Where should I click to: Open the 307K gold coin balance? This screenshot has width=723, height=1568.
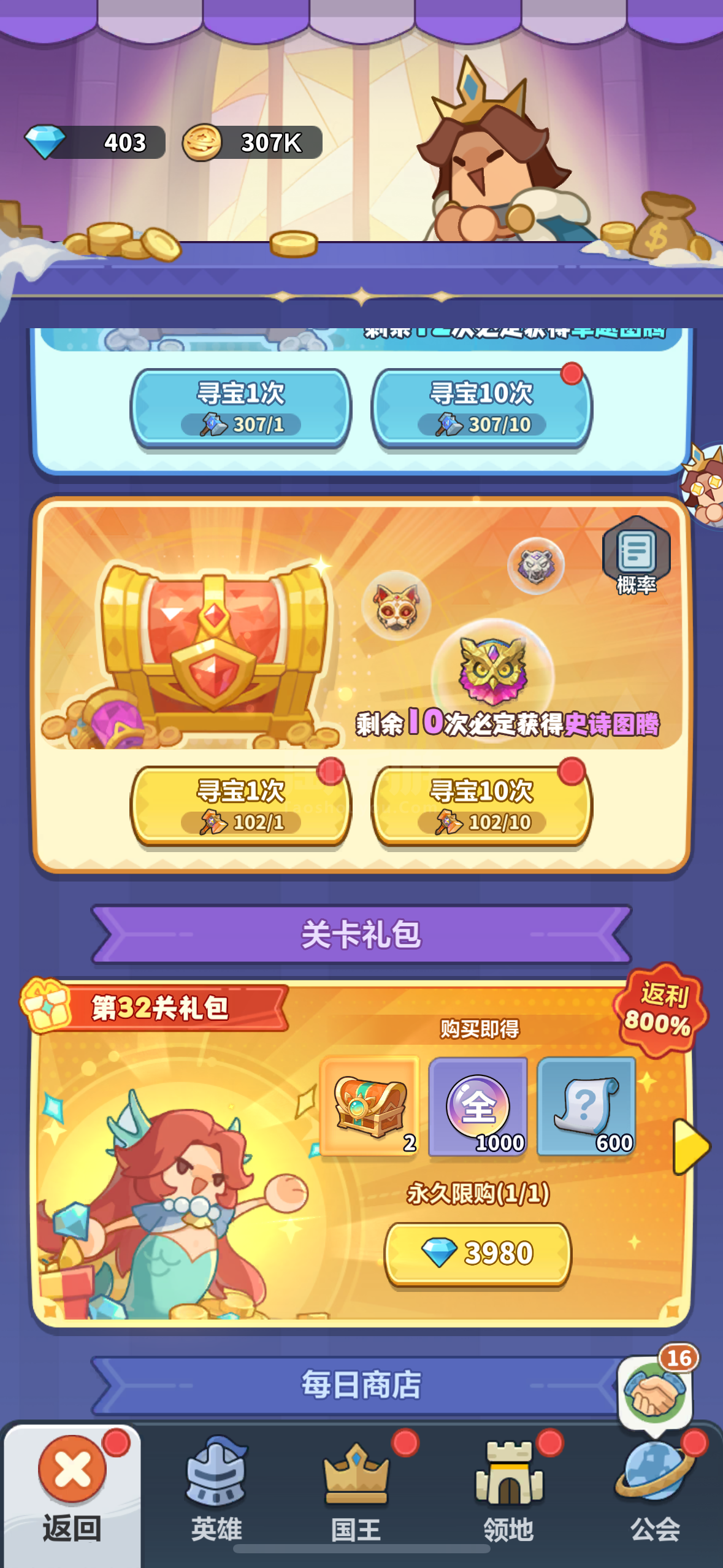click(252, 142)
